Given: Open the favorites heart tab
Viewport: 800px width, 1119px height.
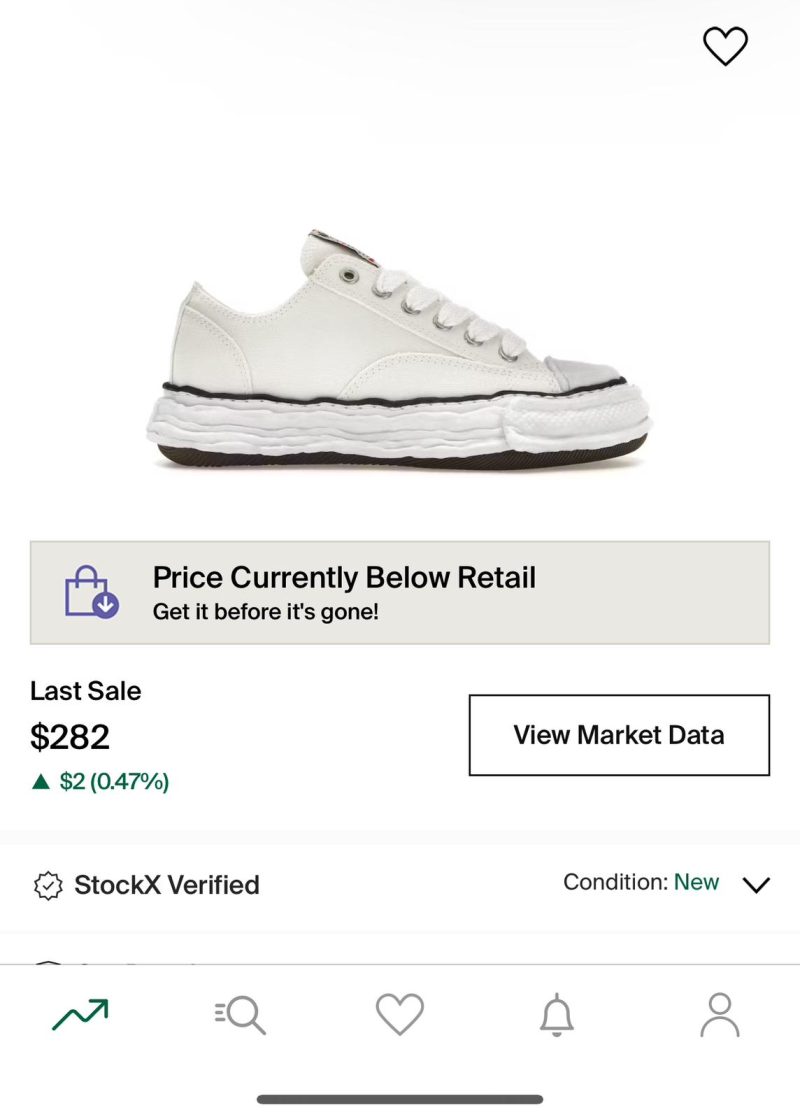Looking at the screenshot, I should point(400,1015).
